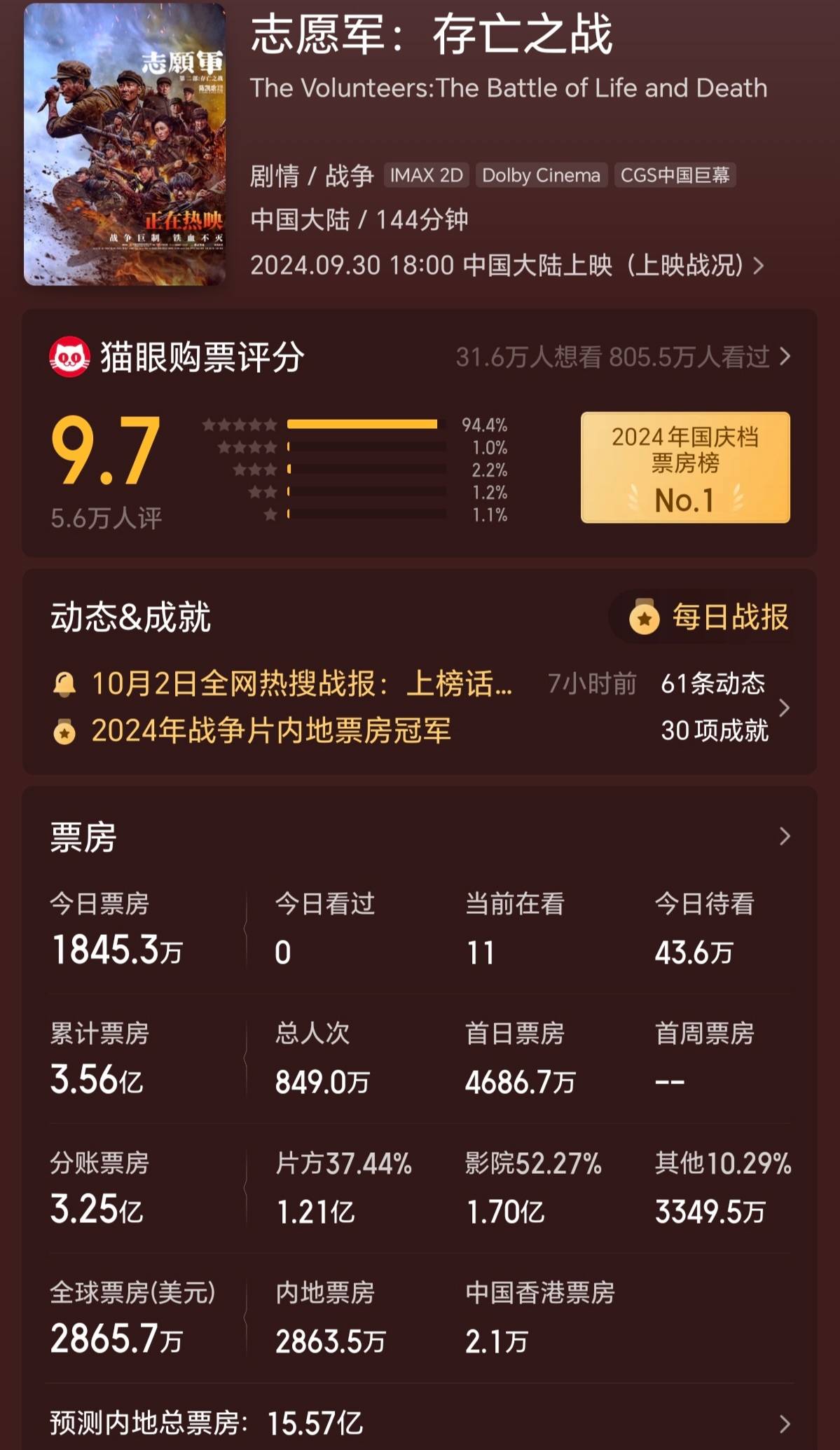The height and width of the screenshot is (1450, 840).
Task: Open the 预测内地总票房 forecast row
Action: point(419,1423)
